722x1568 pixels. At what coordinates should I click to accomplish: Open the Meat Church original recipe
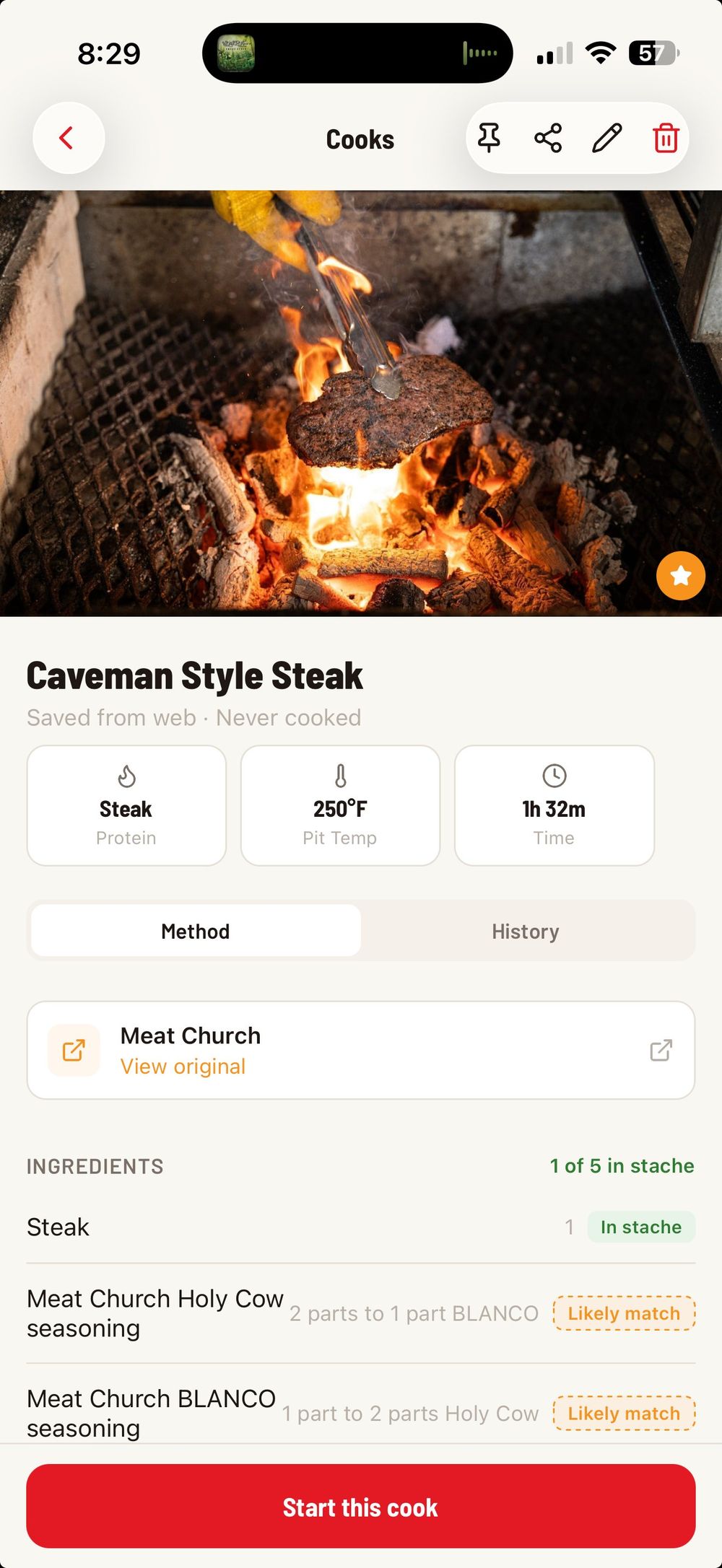361,1050
